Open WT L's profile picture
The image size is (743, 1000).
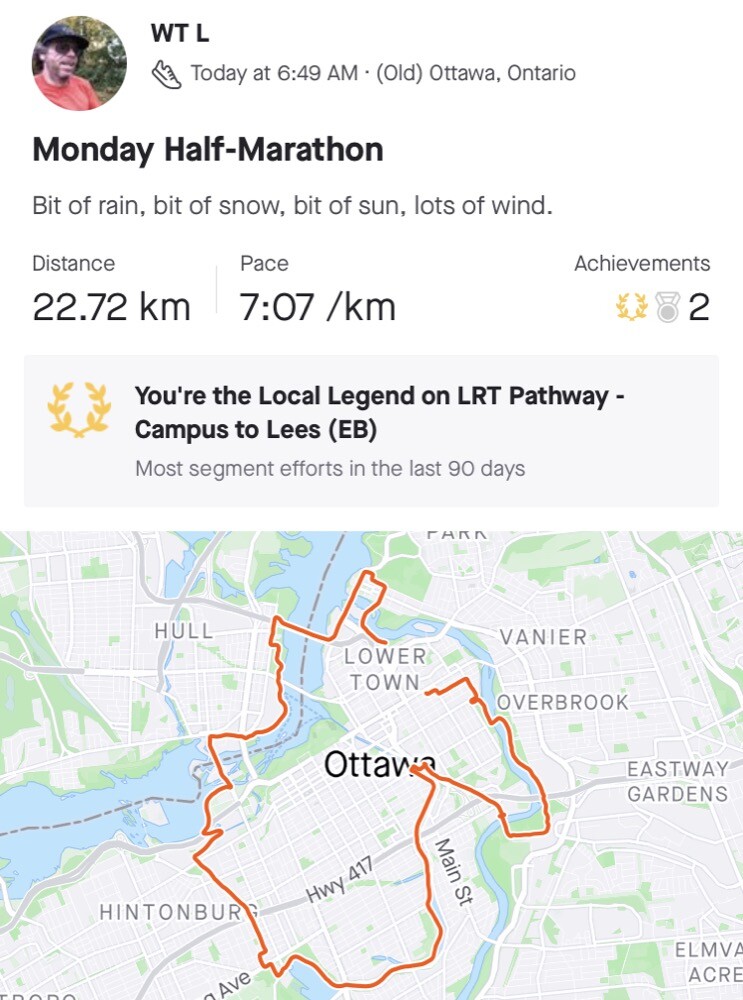[79, 63]
